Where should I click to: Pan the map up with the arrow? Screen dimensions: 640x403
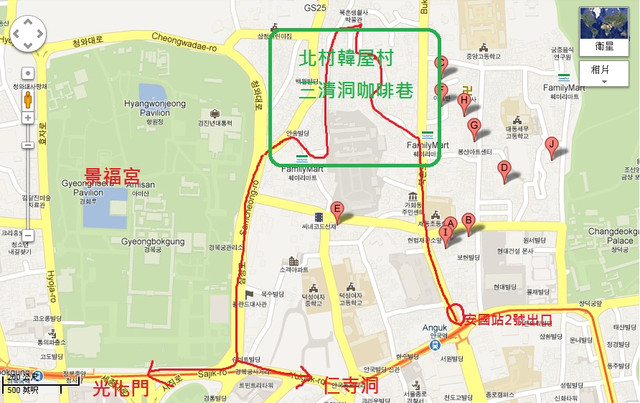point(27,21)
